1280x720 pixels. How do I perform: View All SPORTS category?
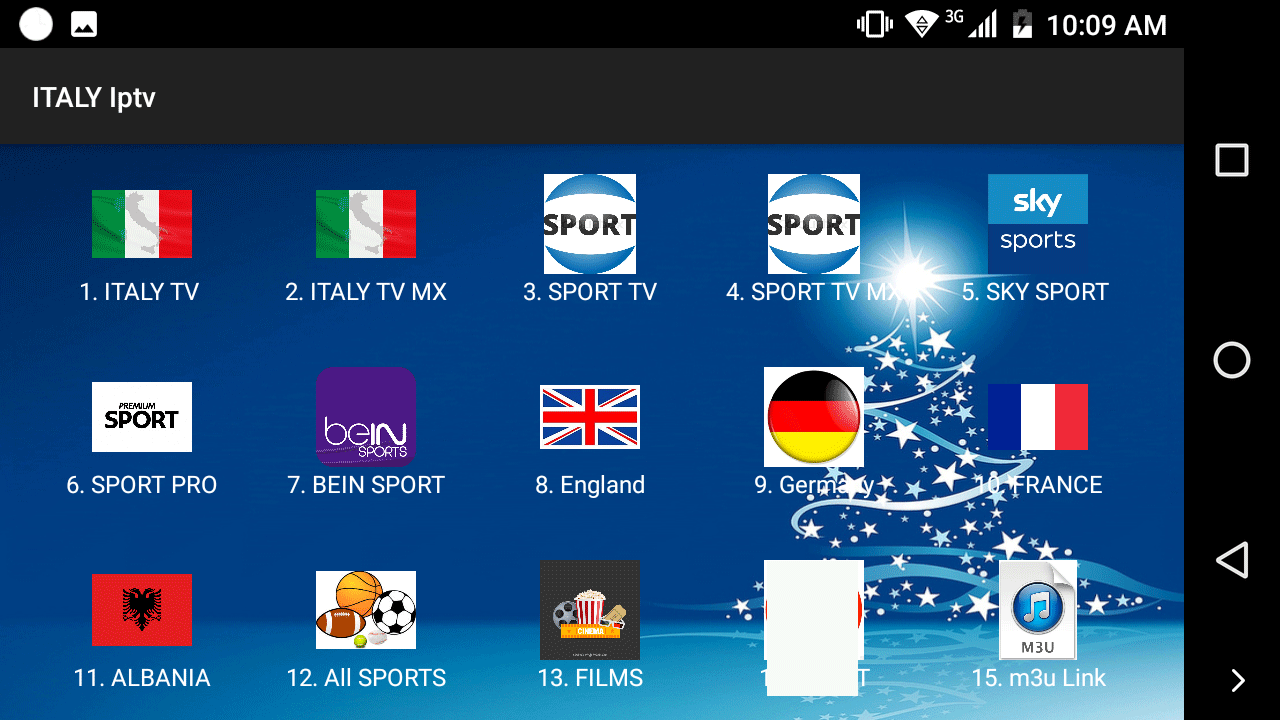click(366, 610)
